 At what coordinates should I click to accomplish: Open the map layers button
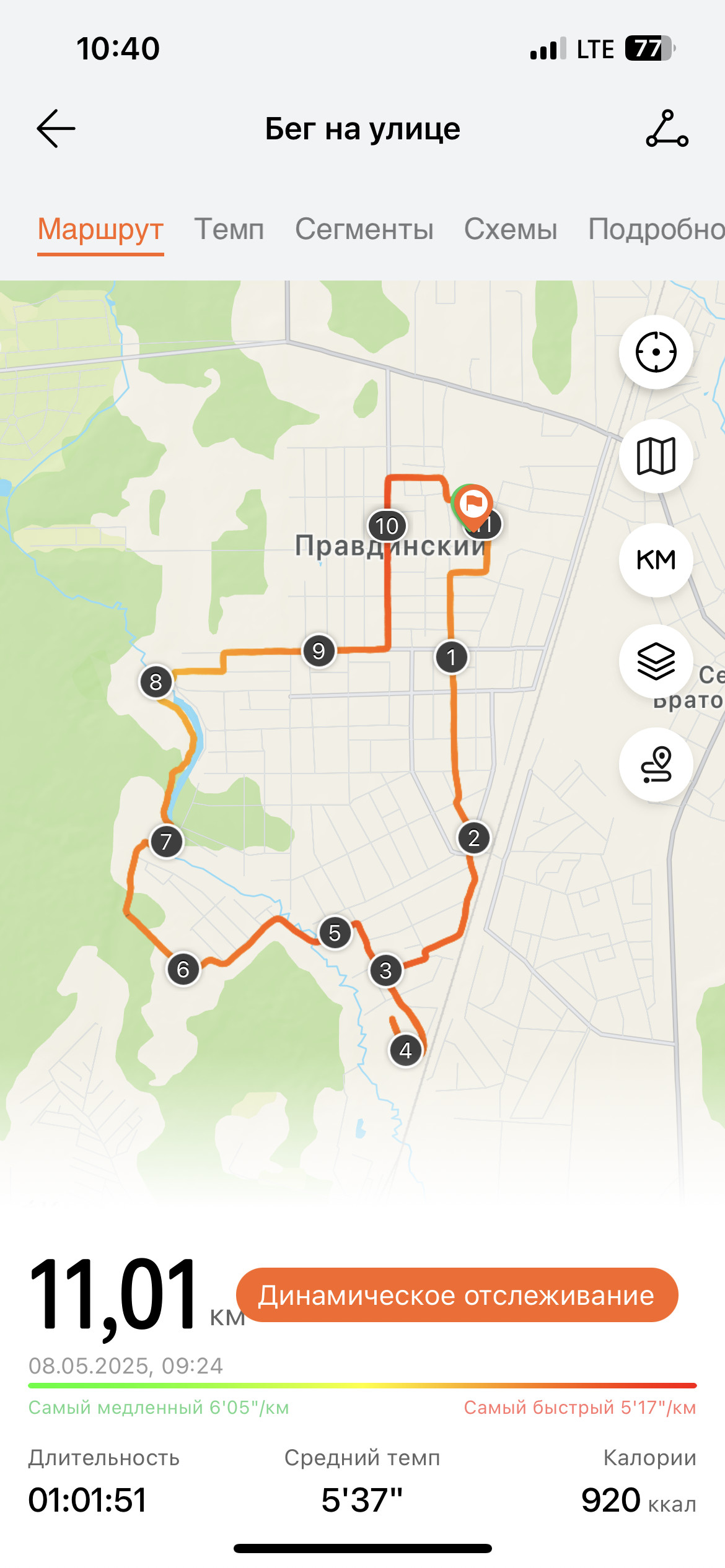coord(656,662)
